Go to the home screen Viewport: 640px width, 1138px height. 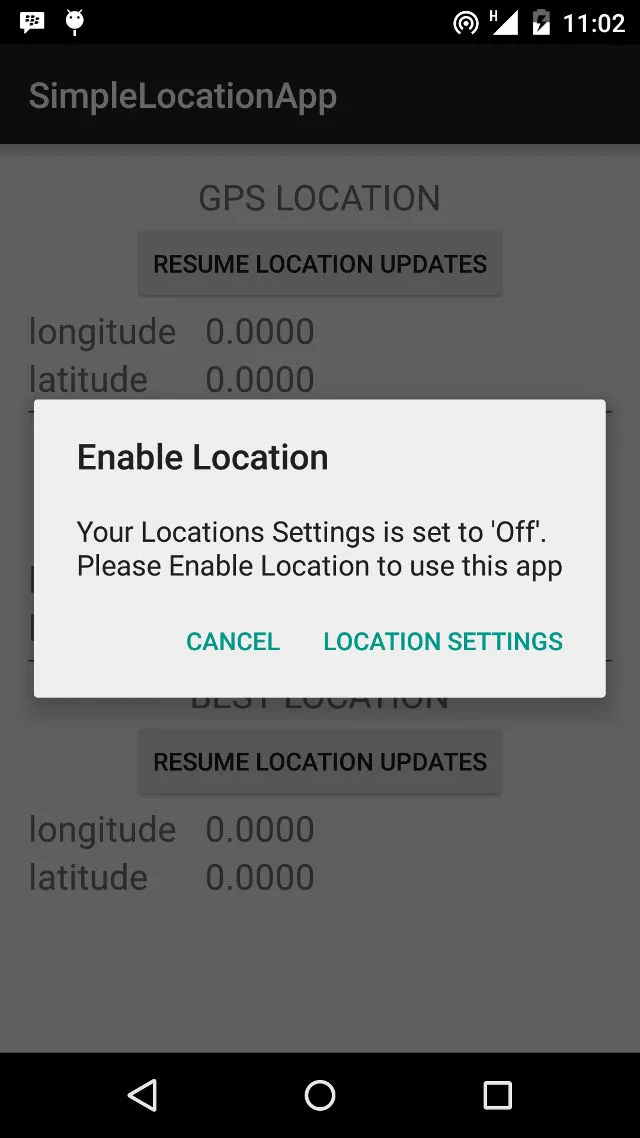click(320, 1095)
